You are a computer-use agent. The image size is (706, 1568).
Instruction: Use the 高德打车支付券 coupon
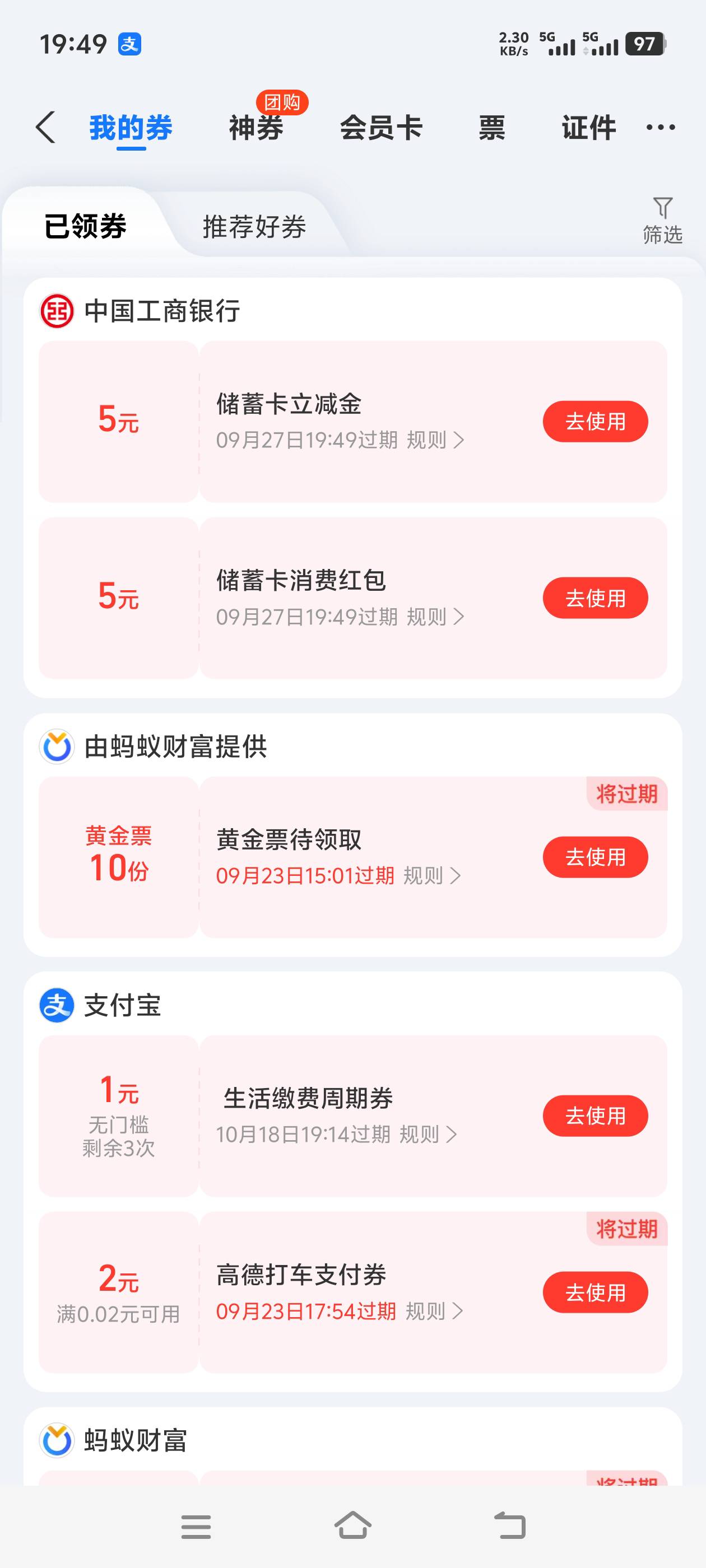(595, 1292)
